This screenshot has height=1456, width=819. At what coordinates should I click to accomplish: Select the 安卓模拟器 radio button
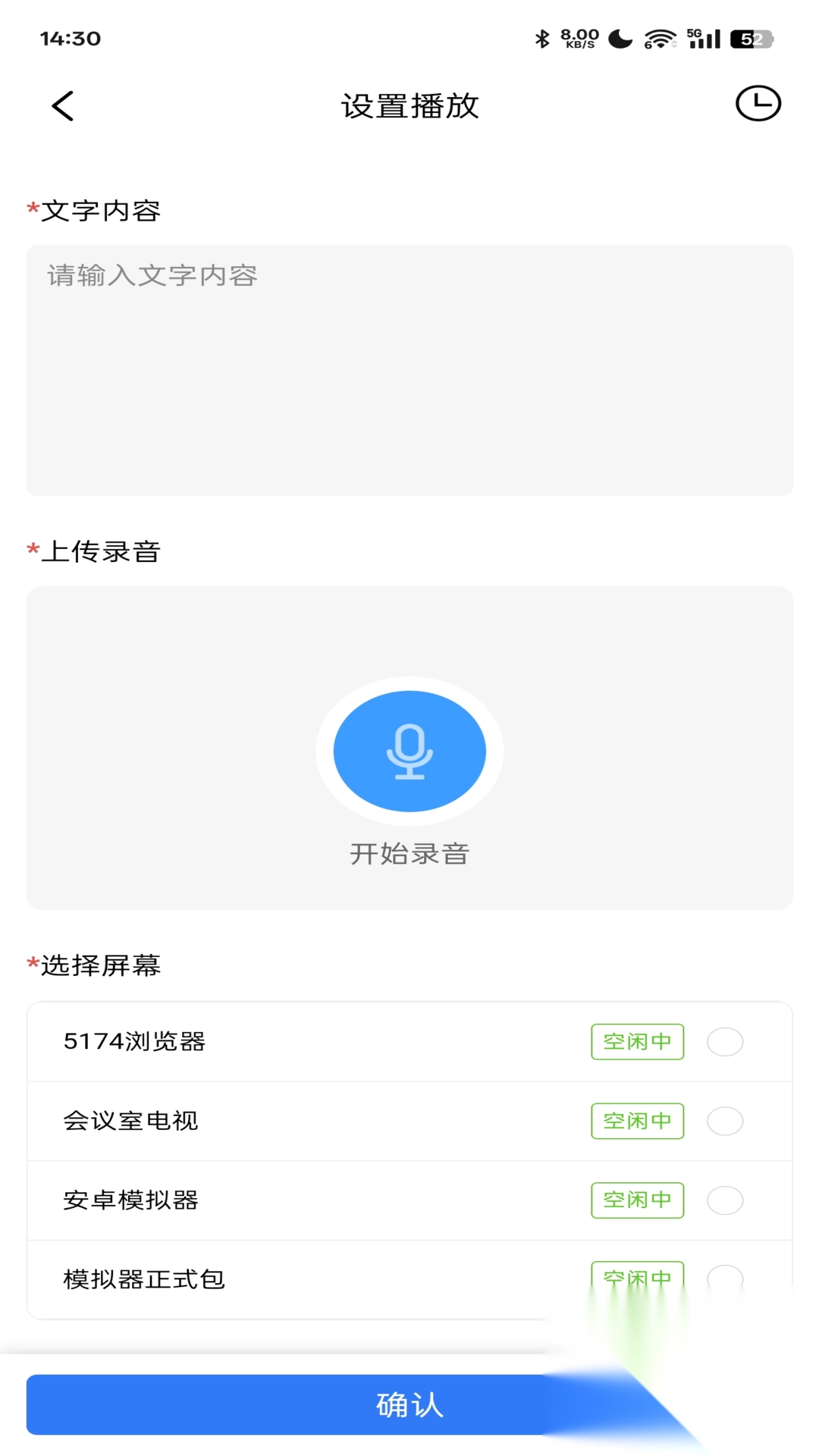pos(724,1200)
